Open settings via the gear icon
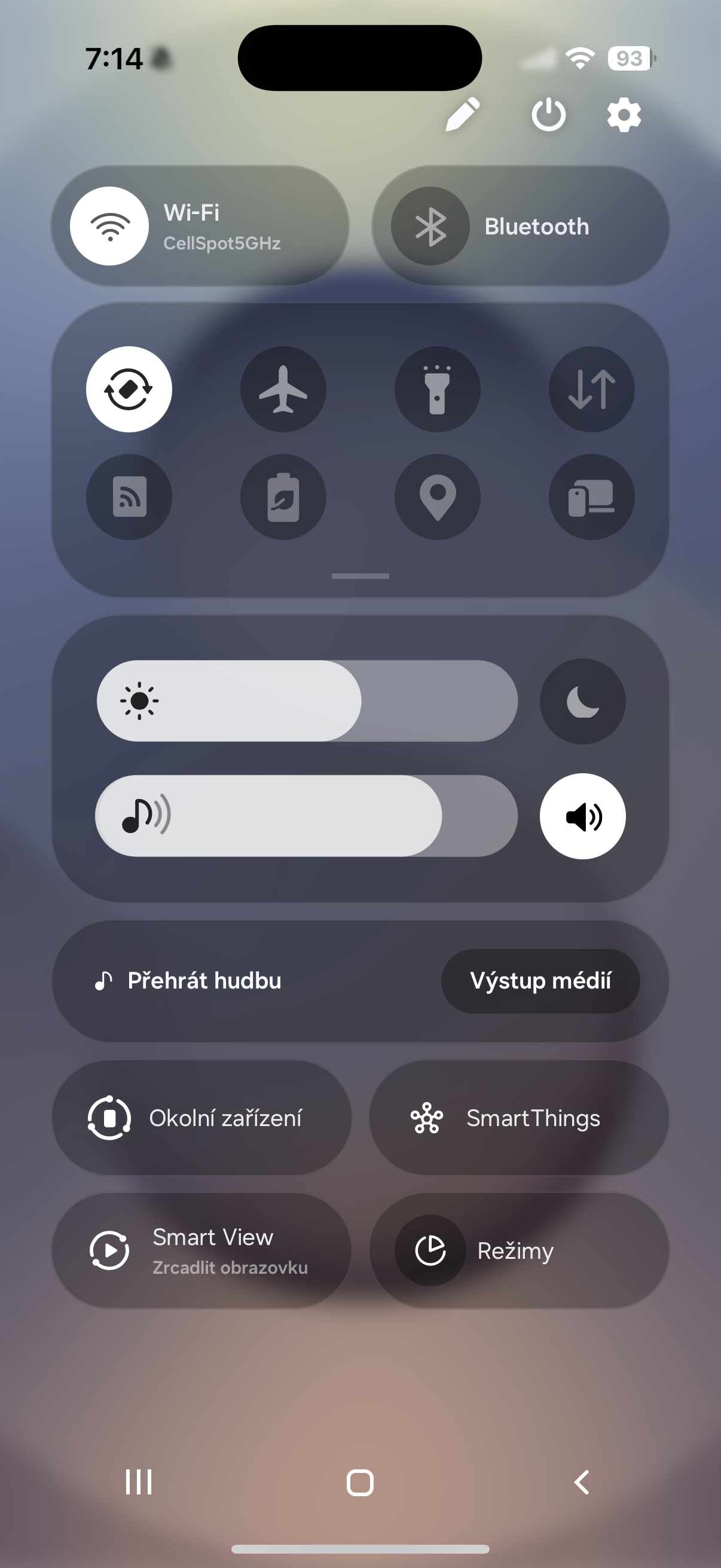This screenshot has height=1568, width=721. 624,114
